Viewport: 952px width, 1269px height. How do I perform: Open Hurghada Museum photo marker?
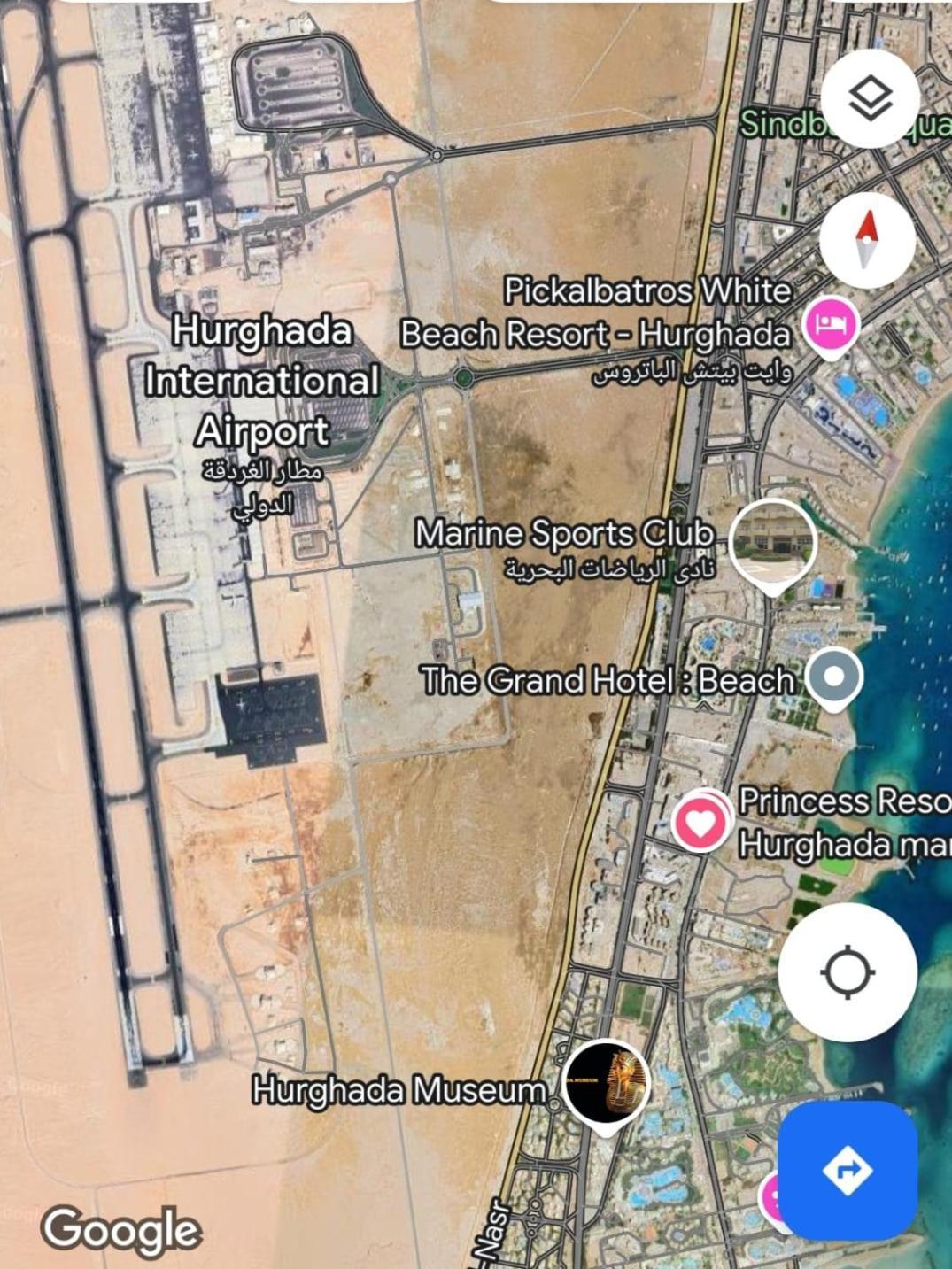point(608,1084)
